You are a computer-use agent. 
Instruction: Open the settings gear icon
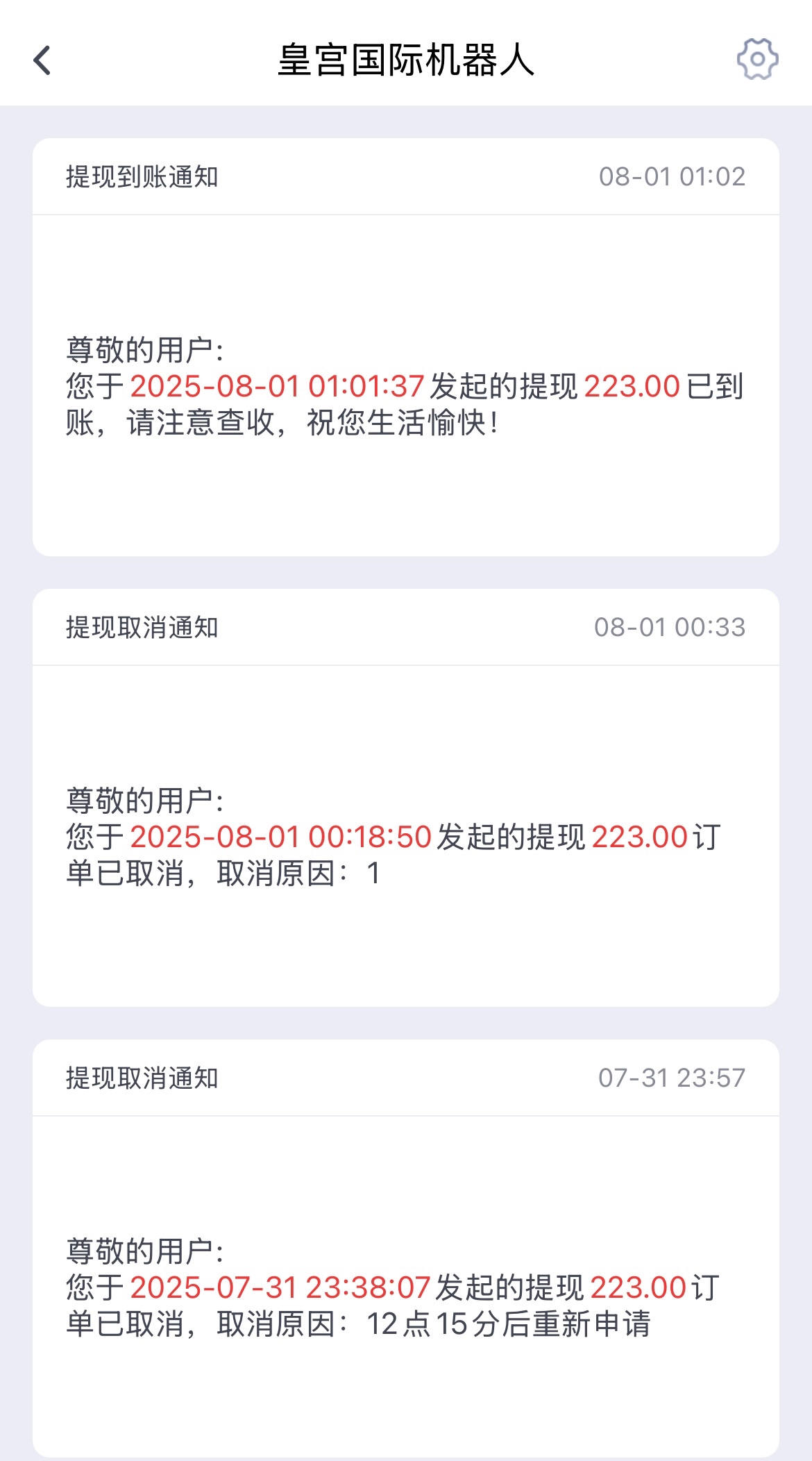[757, 59]
